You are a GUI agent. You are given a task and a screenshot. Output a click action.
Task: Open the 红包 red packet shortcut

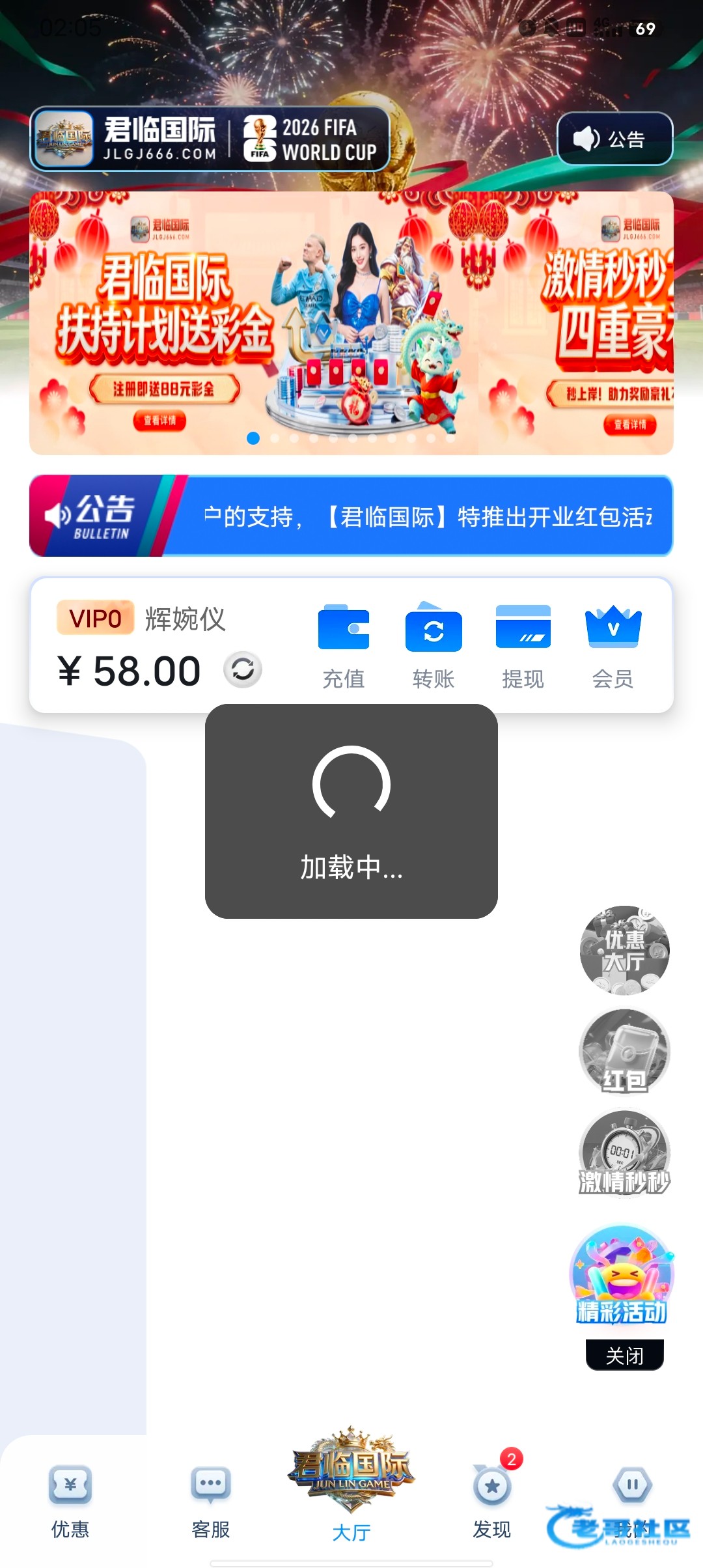point(624,1052)
